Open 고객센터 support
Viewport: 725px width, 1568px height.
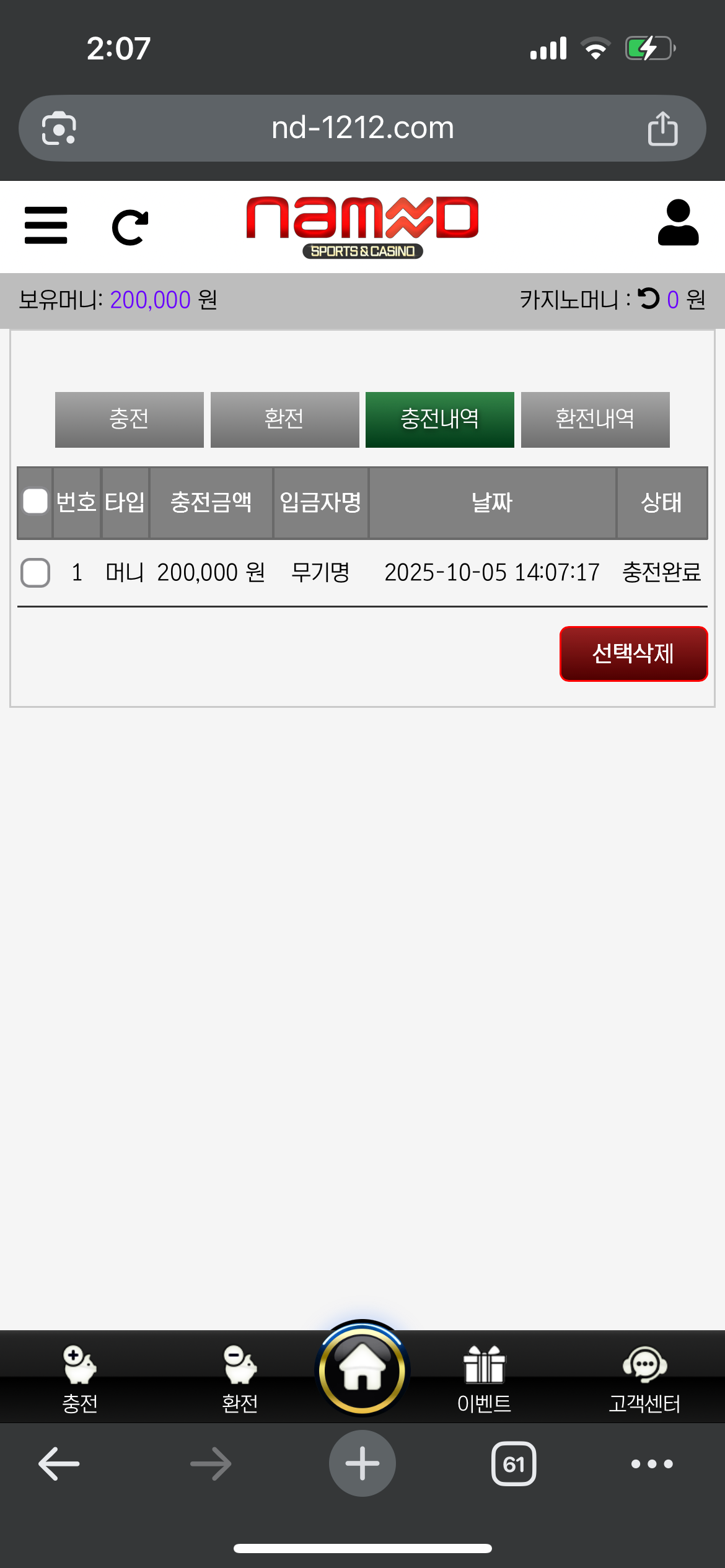[x=644, y=1378]
